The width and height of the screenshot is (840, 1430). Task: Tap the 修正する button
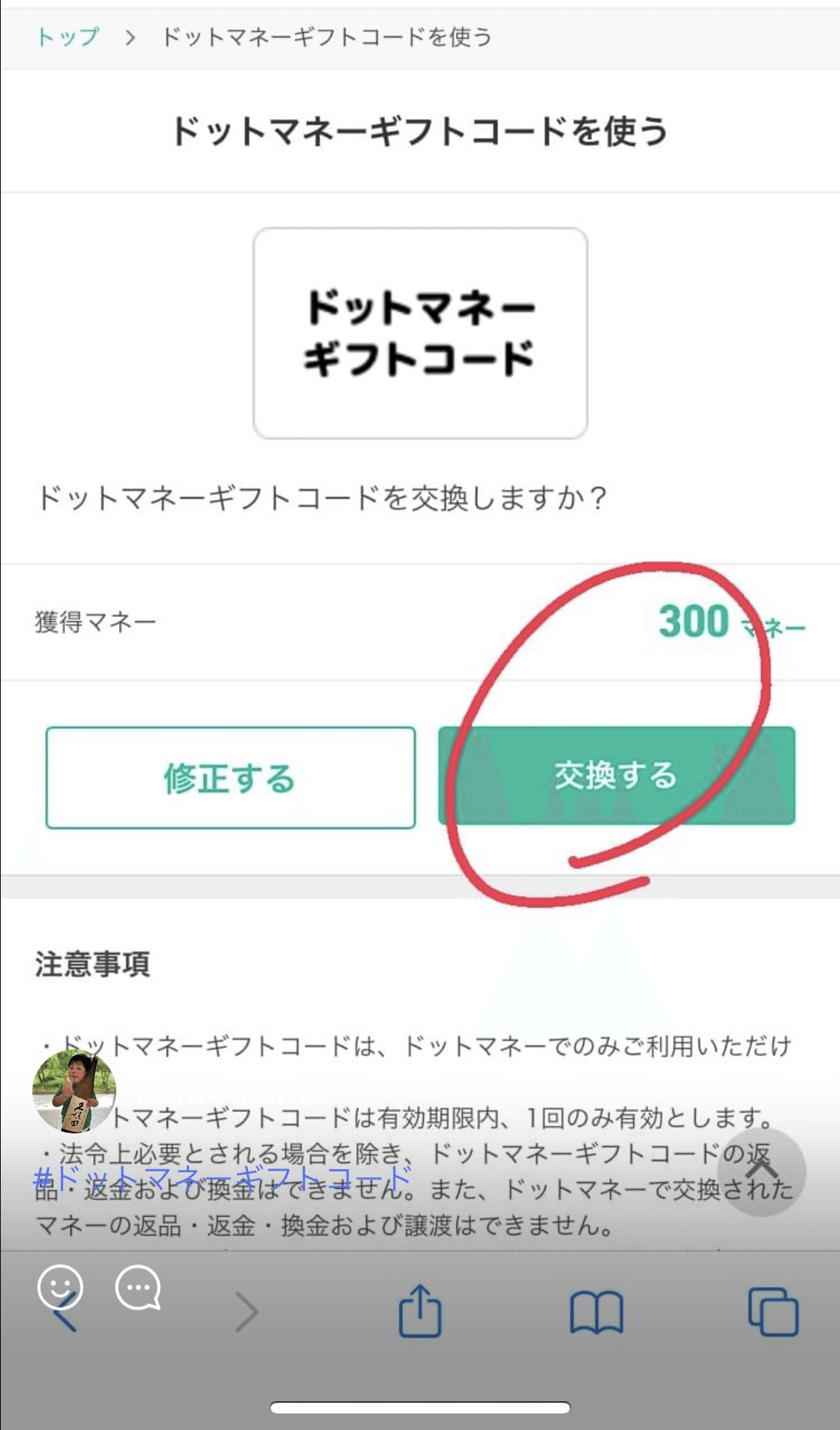tap(229, 777)
